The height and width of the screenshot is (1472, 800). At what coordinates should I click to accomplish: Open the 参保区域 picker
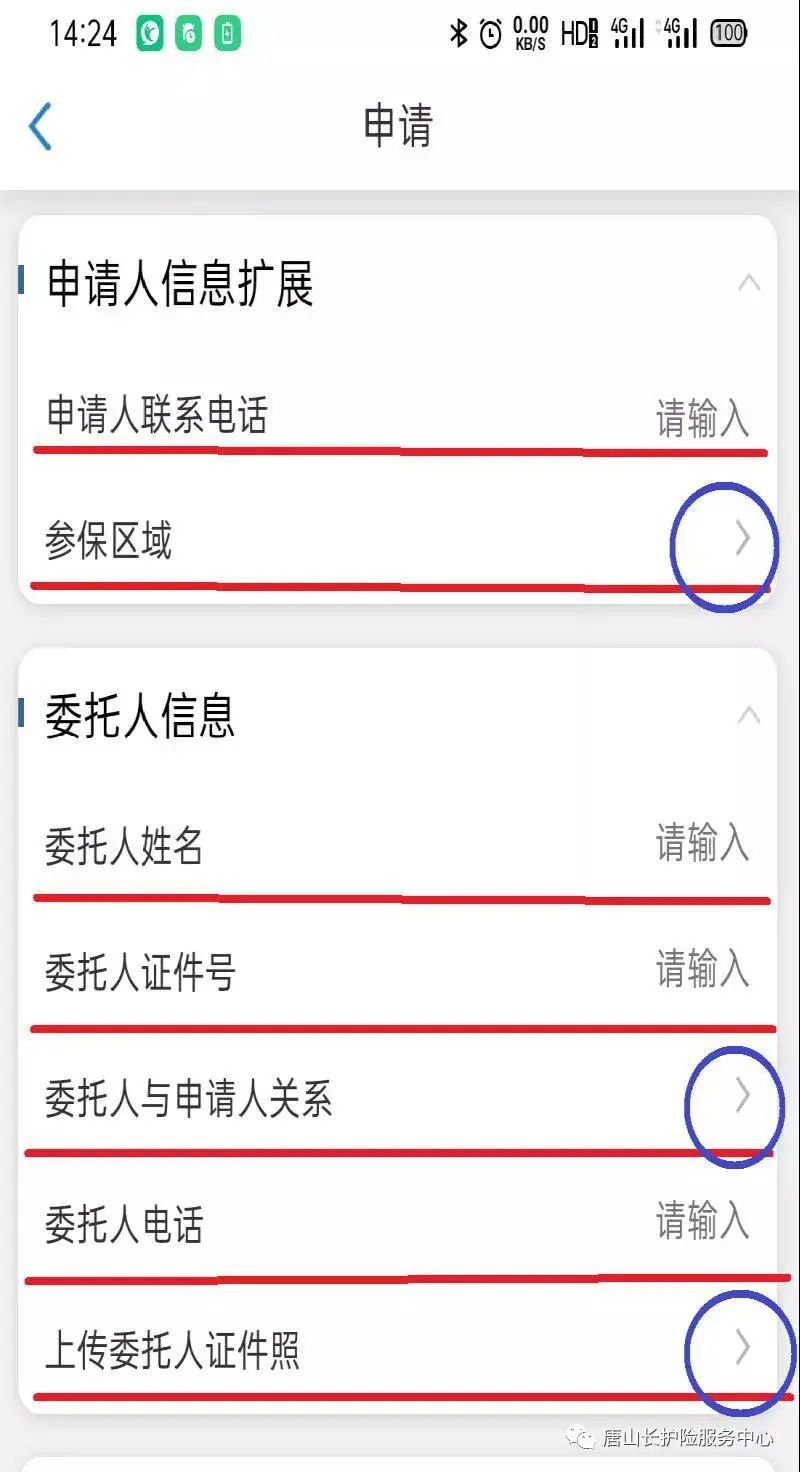742,540
